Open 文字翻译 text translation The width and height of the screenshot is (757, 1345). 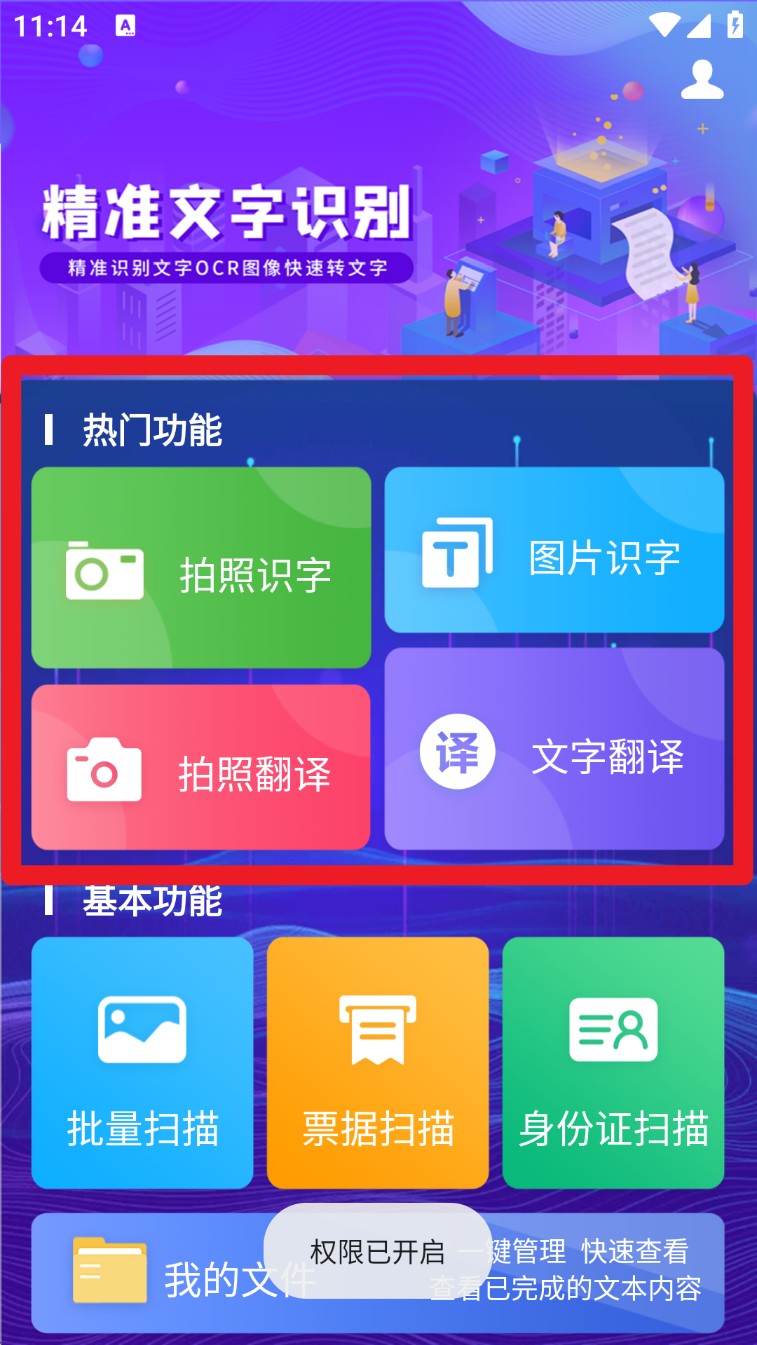click(554, 750)
